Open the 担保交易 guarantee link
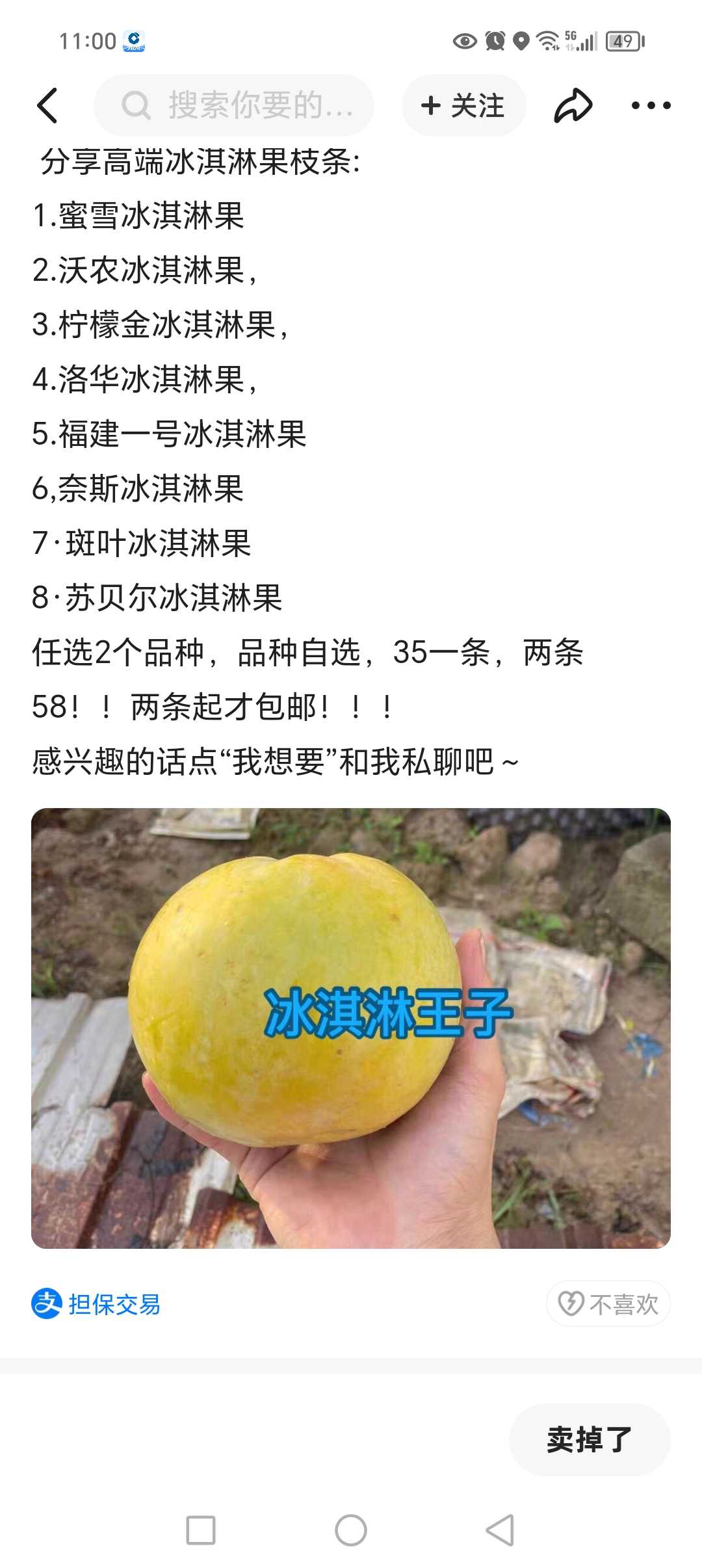This screenshot has width=702, height=1568. coord(96,1303)
